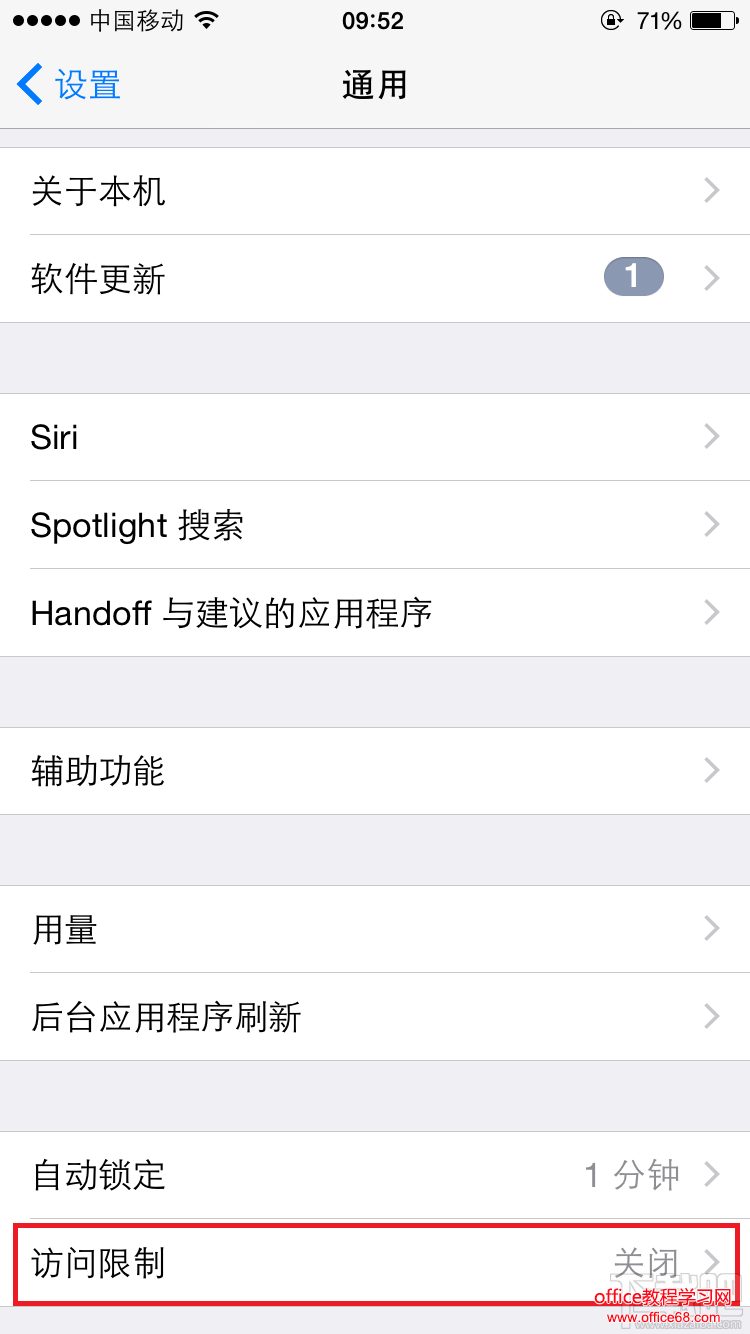This screenshot has height=1334, width=750.
Task: Go back to 设置
Action: [70, 85]
